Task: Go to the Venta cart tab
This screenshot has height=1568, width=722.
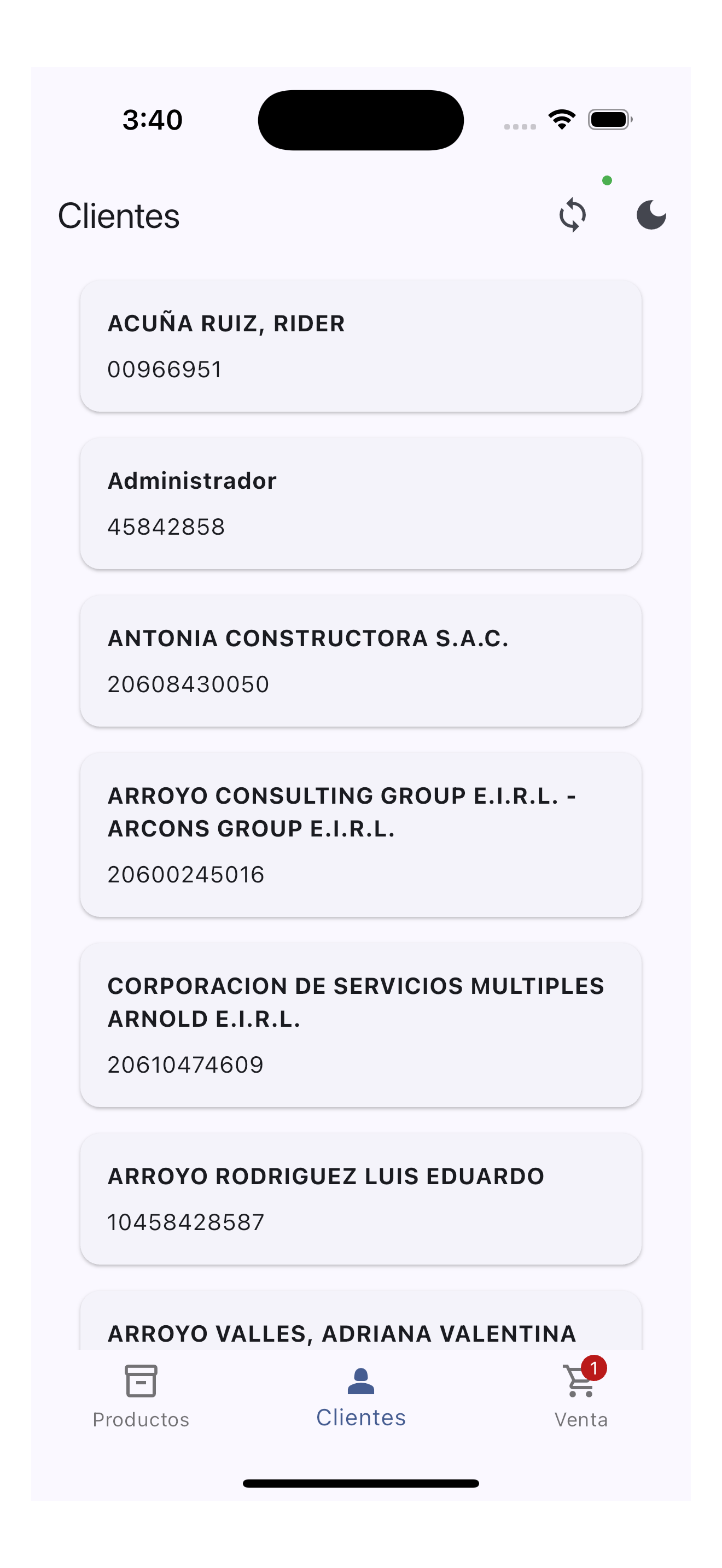Action: click(x=581, y=1396)
